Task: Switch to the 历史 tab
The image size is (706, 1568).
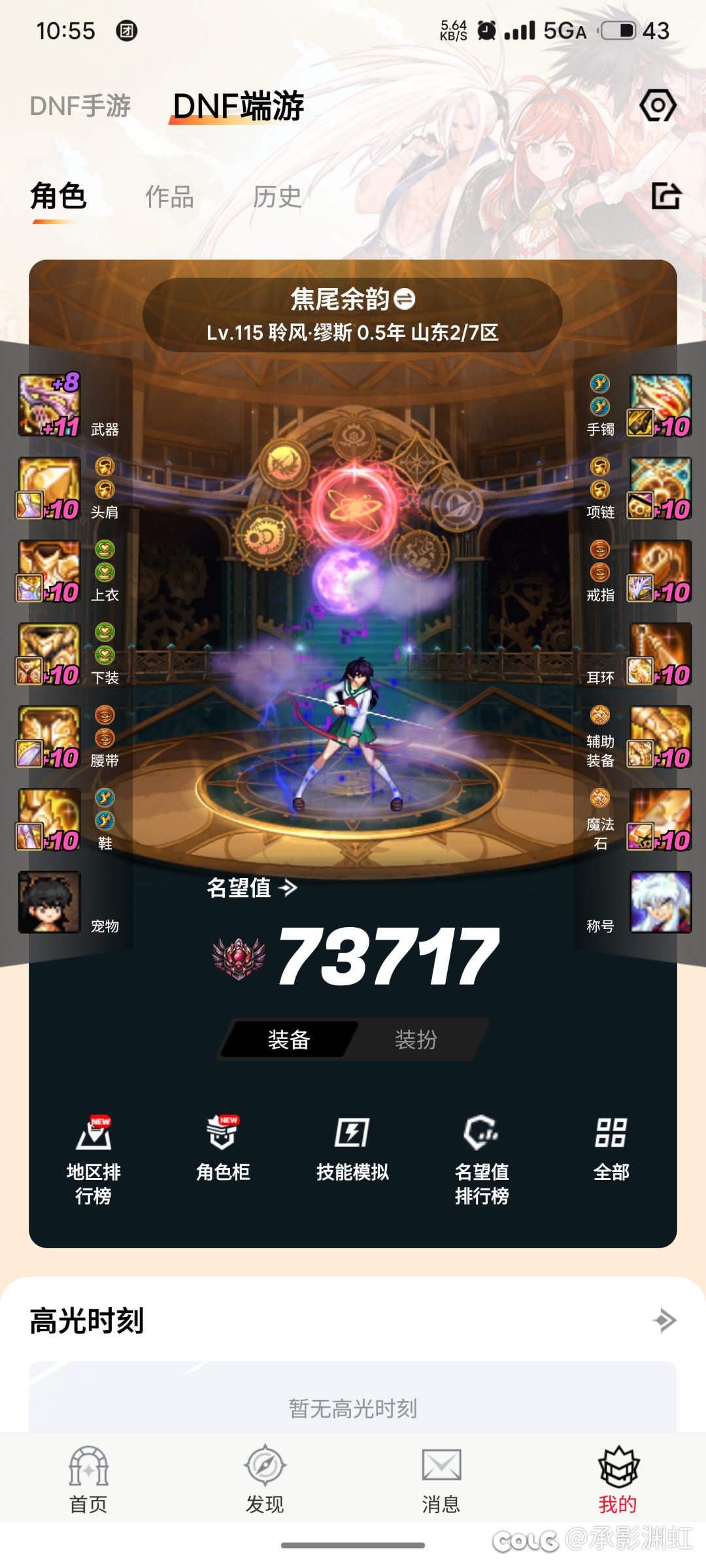Action: click(x=277, y=197)
